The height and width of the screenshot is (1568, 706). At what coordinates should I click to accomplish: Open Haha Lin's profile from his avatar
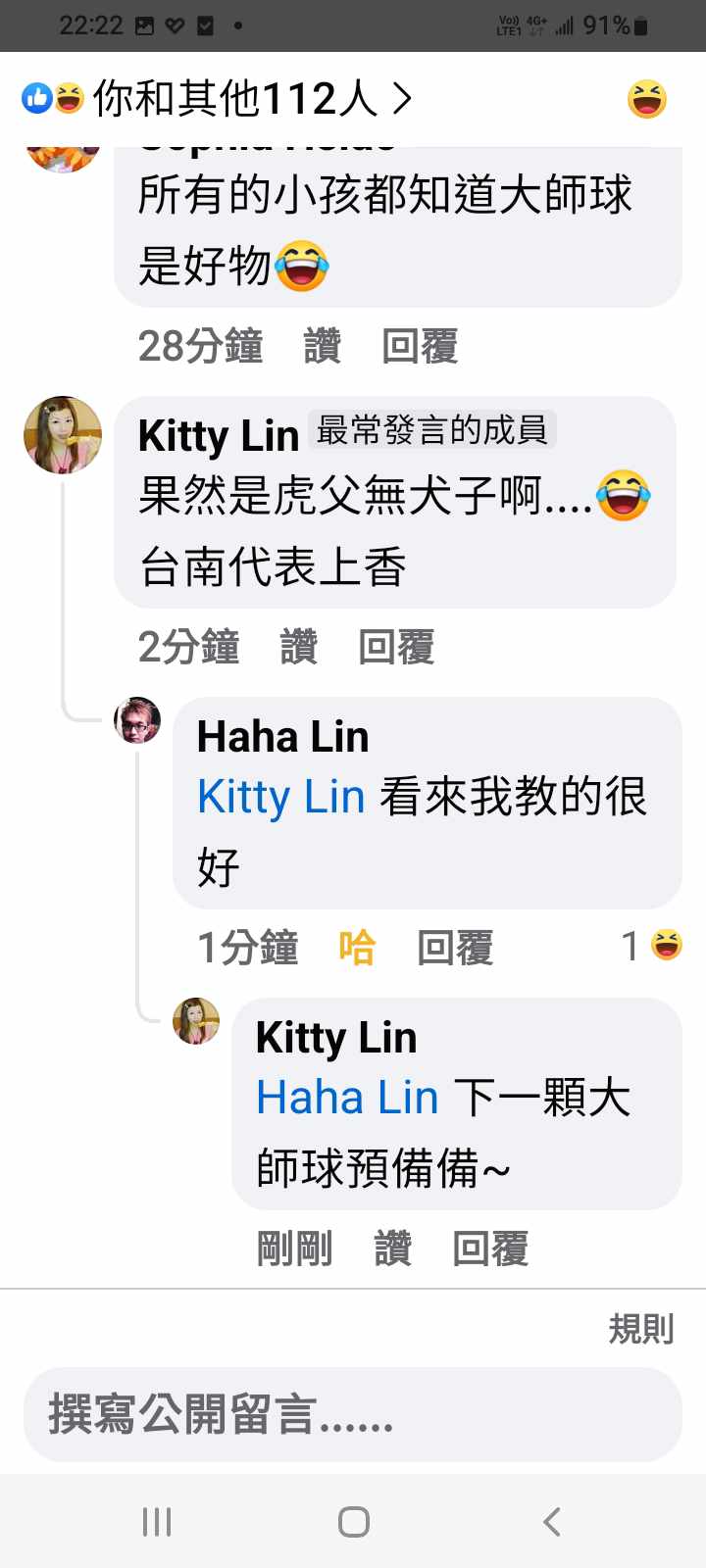(x=137, y=720)
